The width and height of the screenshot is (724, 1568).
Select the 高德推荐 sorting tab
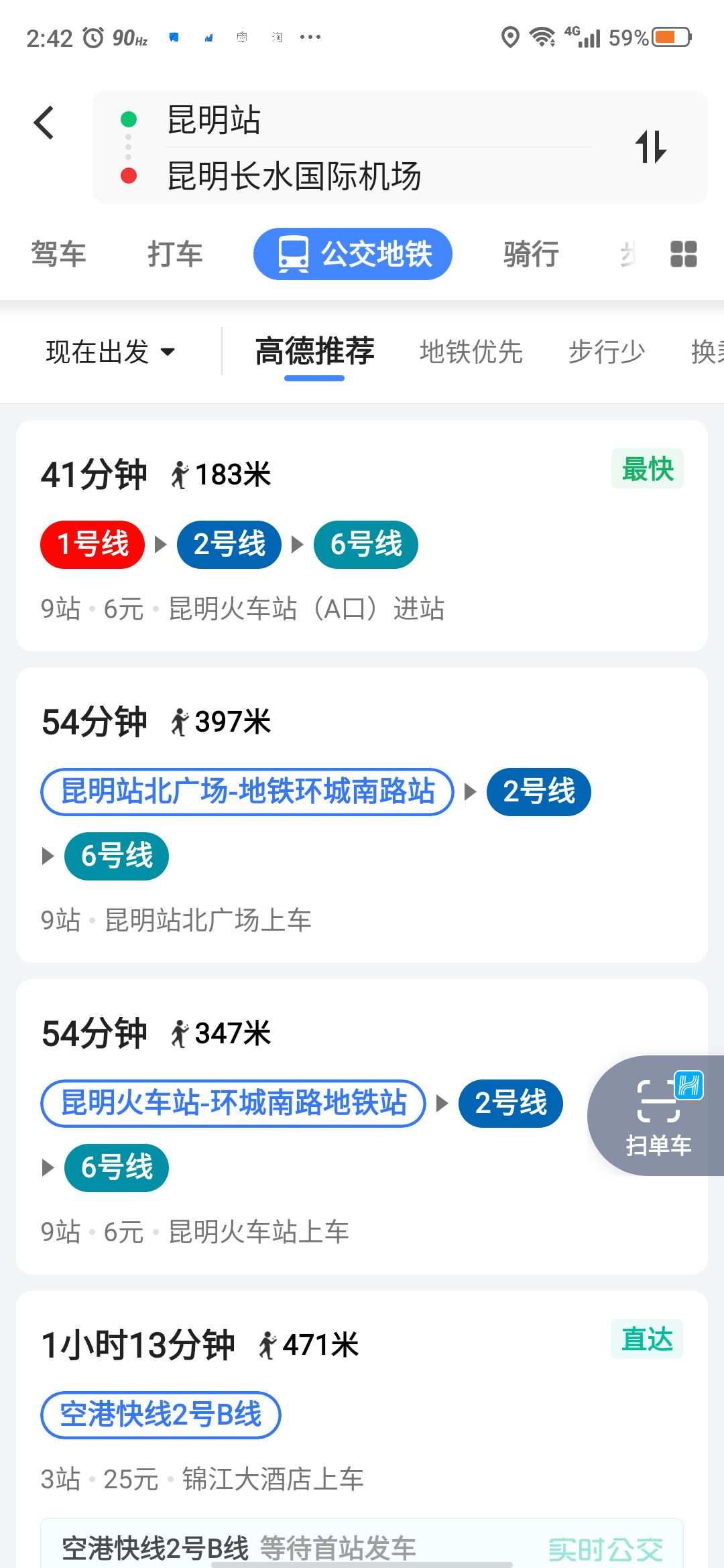tap(314, 352)
